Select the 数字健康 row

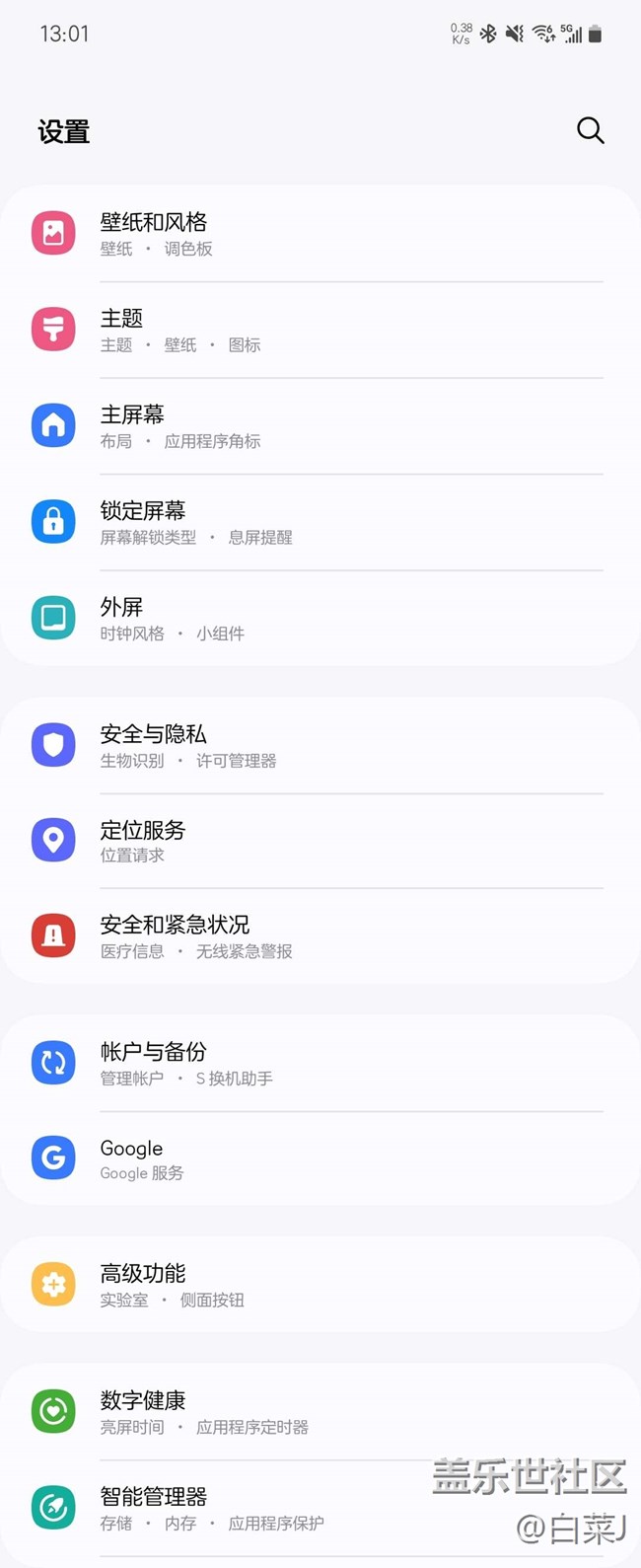pos(320,1412)
